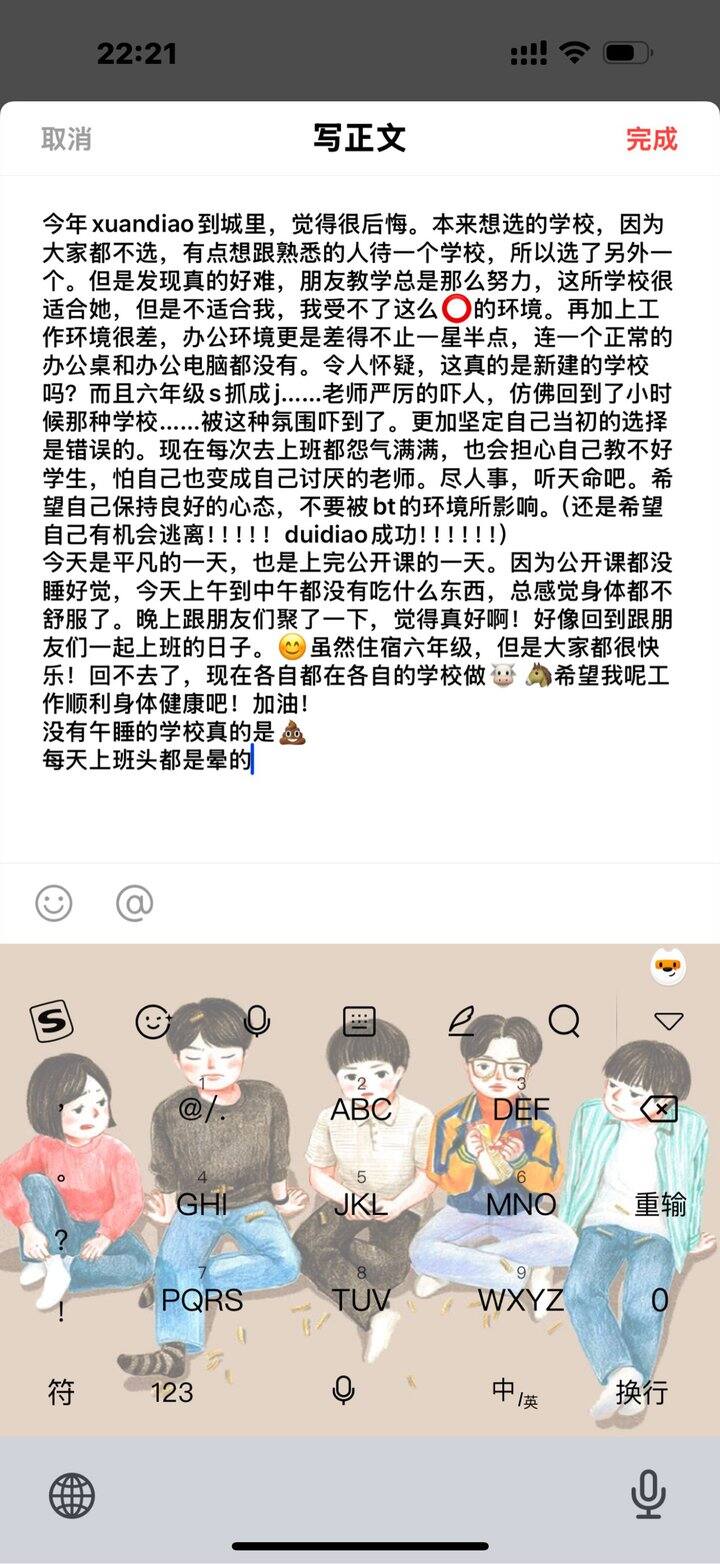Switch keyboard layout via the grid icon
Image resolution: width=720 pixels, height=1564 pixels.
coord(360,1022)
